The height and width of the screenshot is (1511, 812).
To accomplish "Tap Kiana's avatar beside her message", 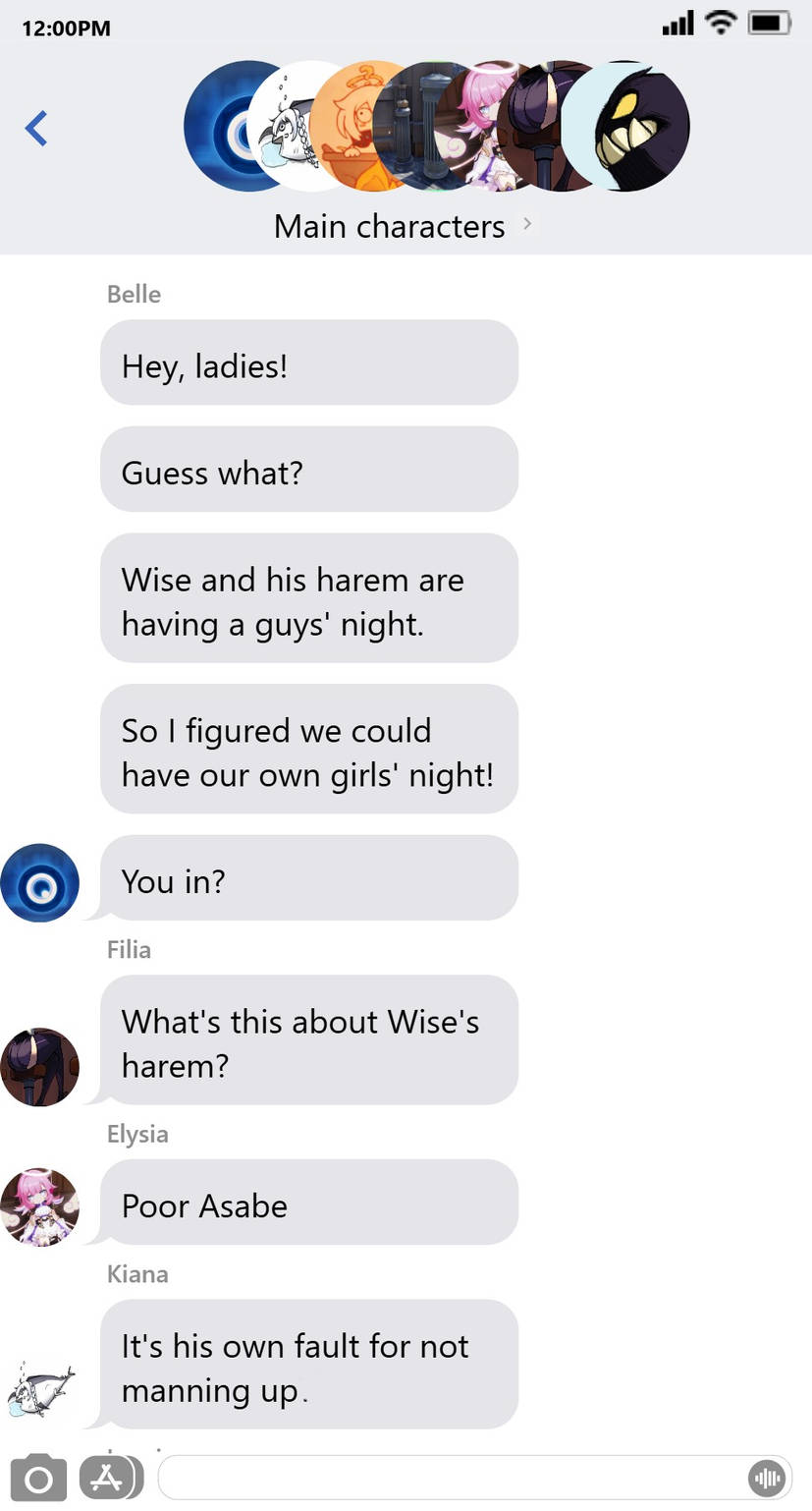I will [39, 1389].
